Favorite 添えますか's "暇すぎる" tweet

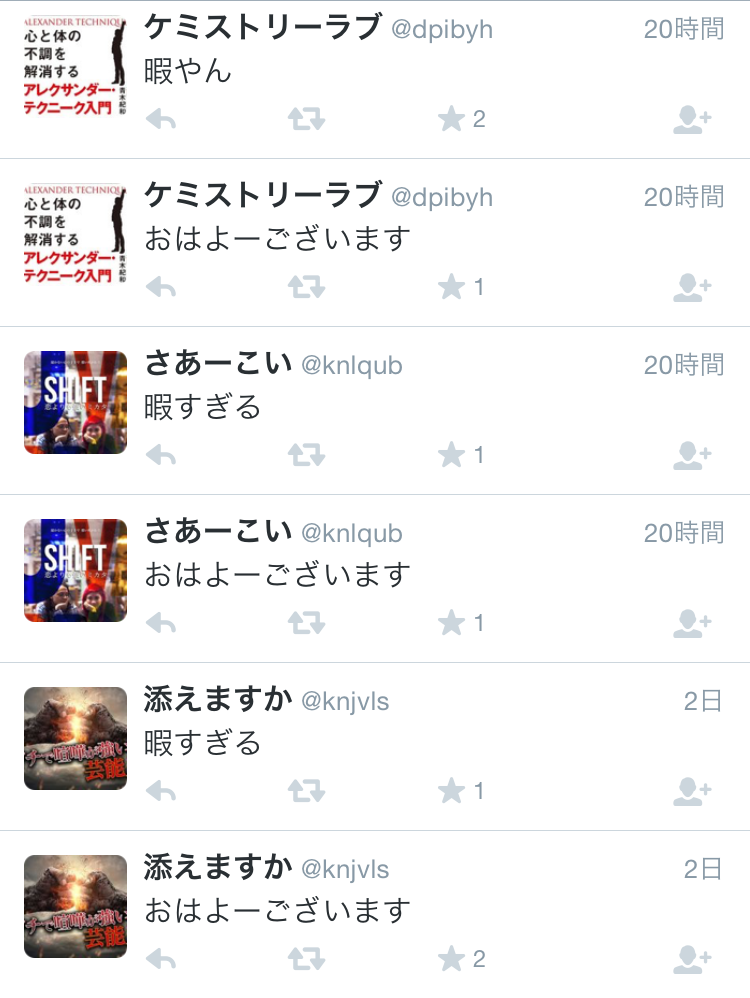[x=451, y=790]
